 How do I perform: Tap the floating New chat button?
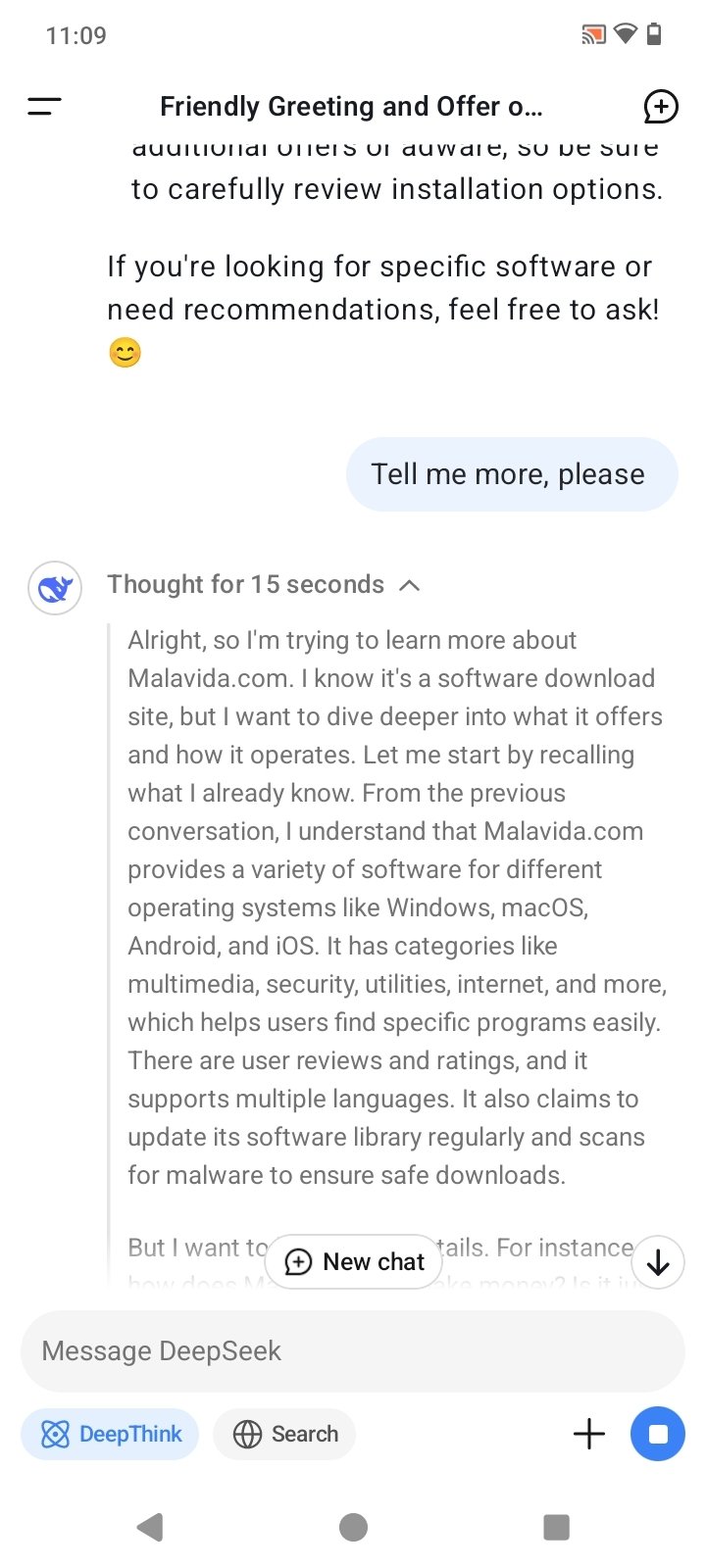(354, 1261)
